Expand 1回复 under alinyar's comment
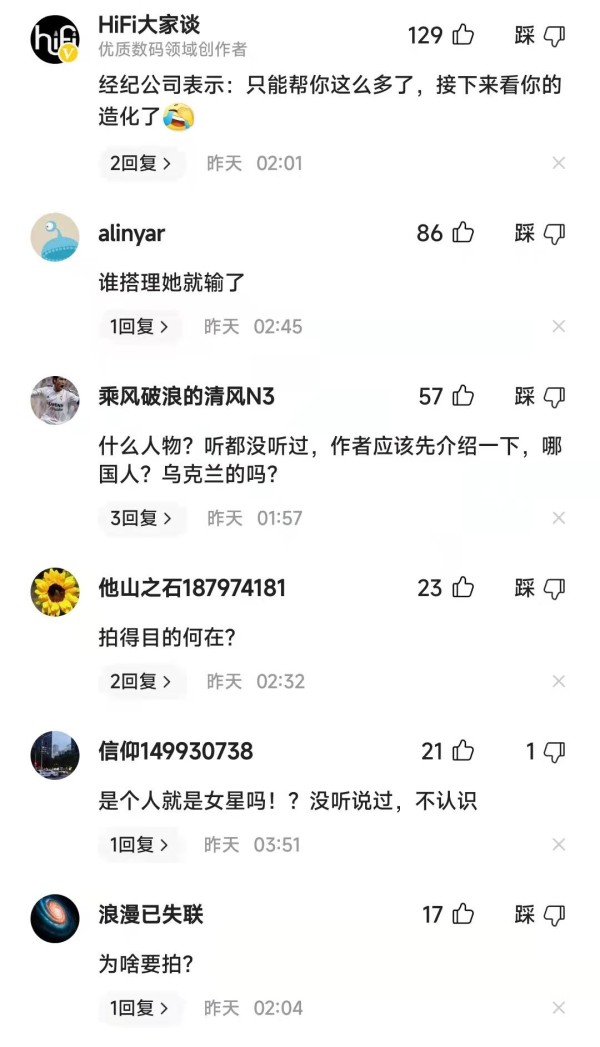This screenshot has height=1047, width=600. (140, 326)
